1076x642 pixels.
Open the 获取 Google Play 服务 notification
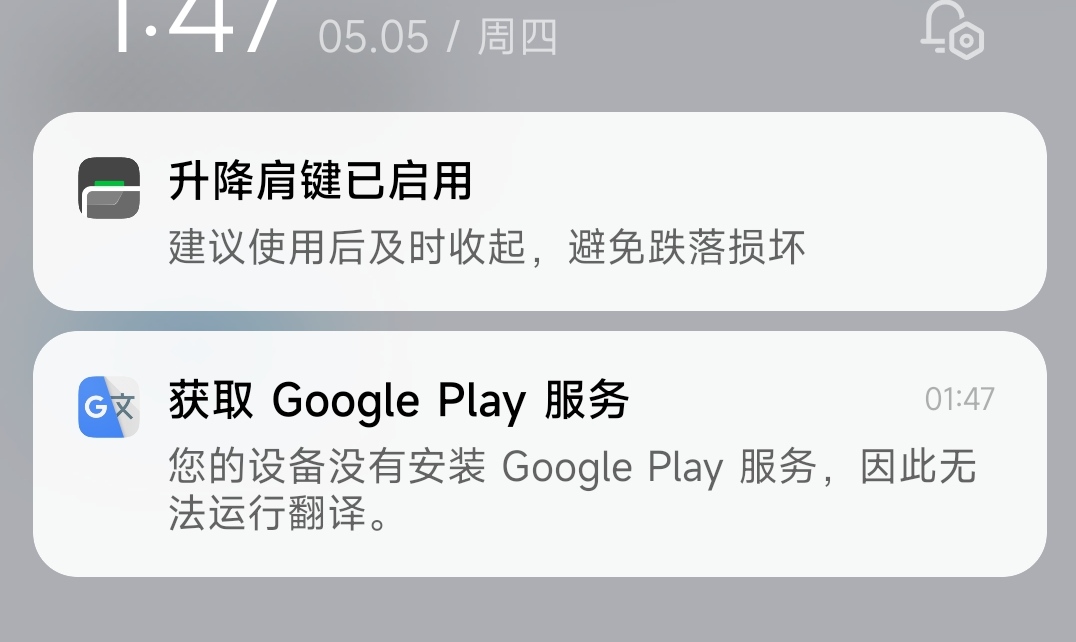coord(540,454)
